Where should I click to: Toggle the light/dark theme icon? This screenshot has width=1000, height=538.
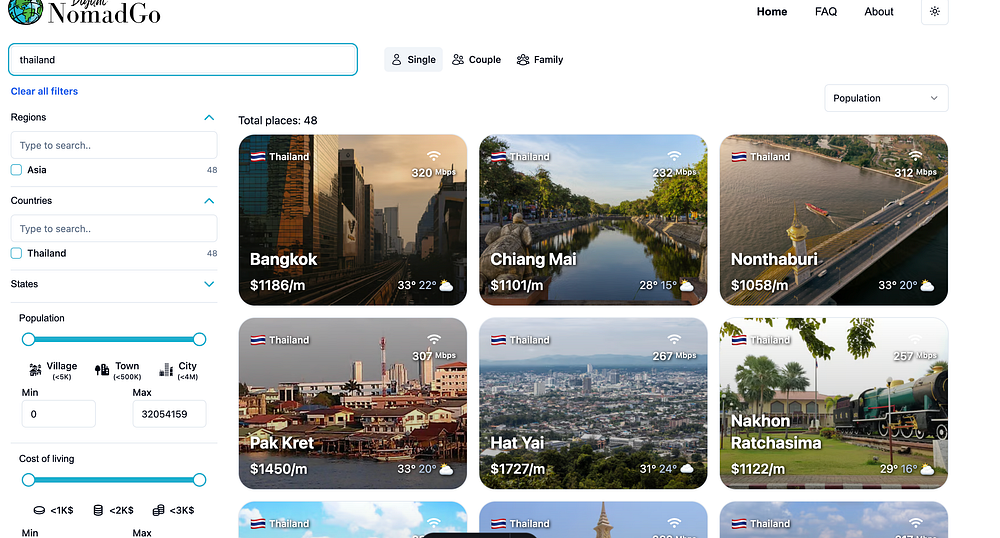point(934,12)
